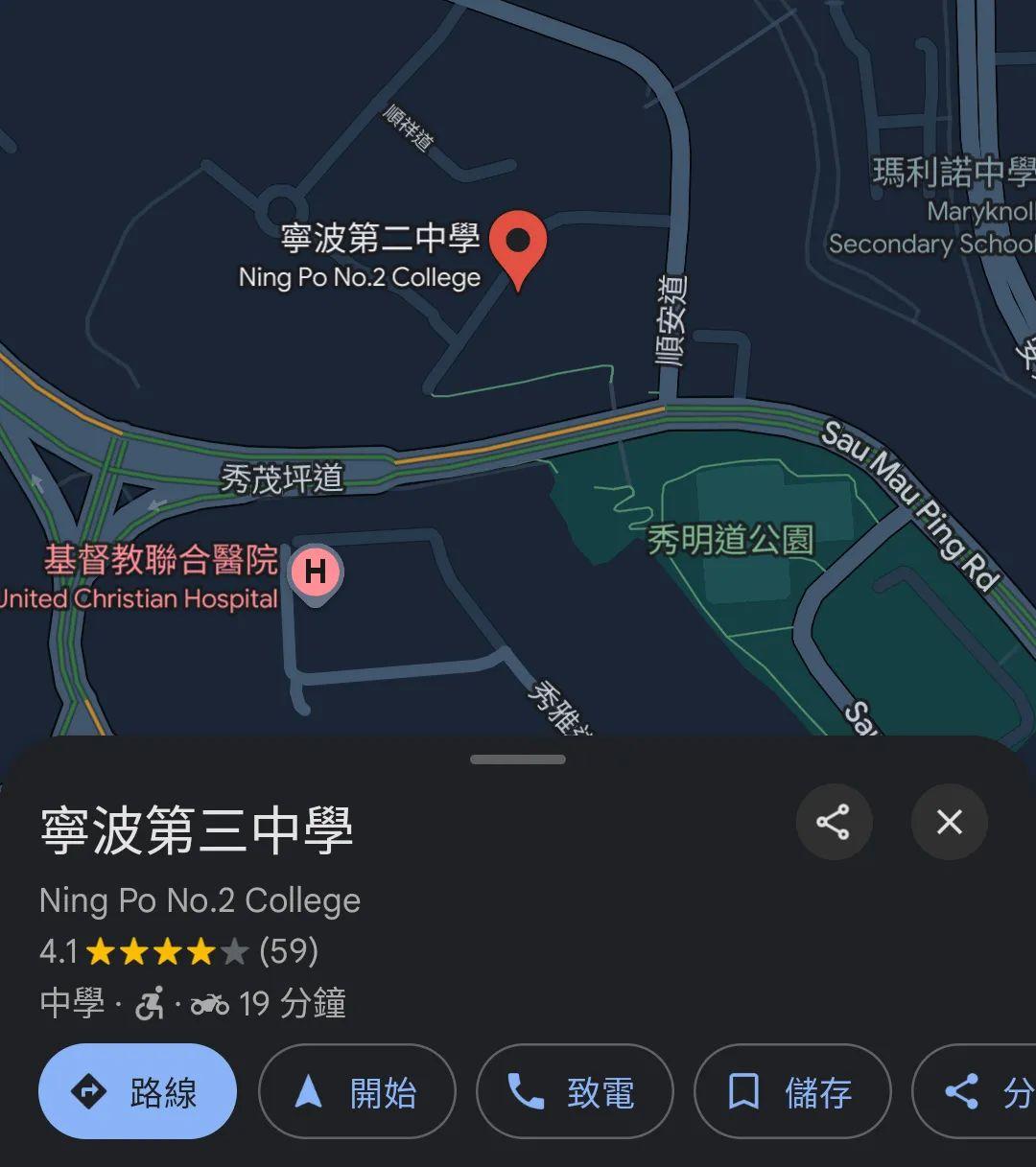Screen dimensions: 1036x1167
Task: Select the 中學 category label
Action: [72, 1004]
